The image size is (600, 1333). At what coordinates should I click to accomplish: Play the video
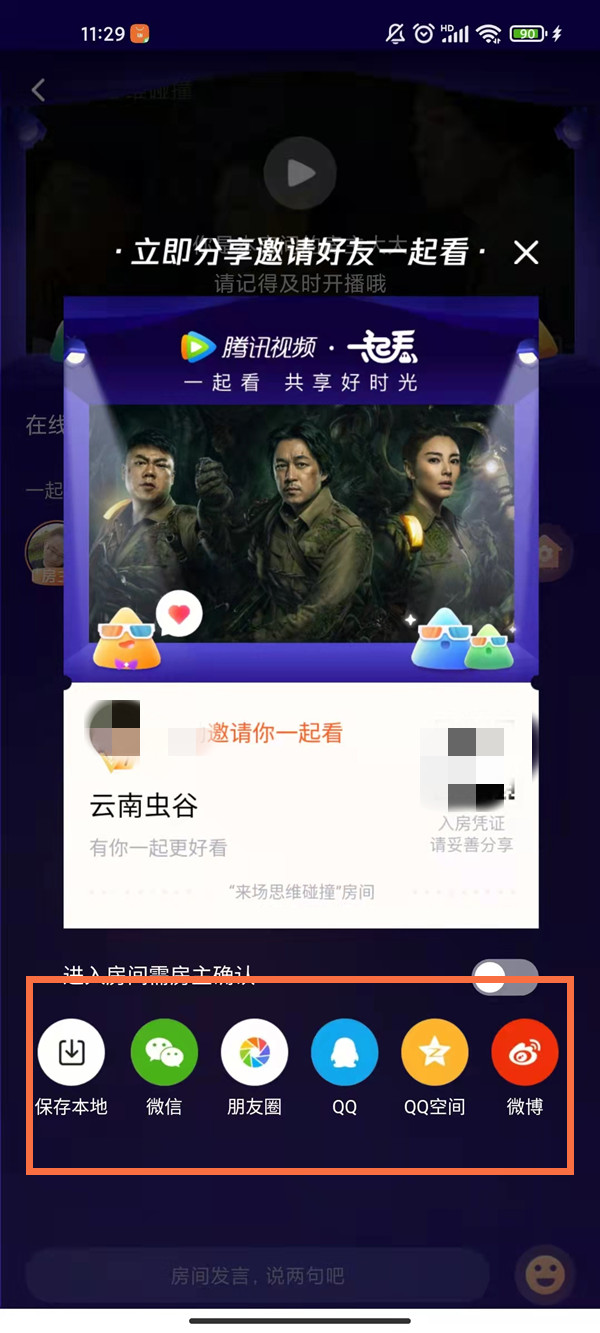[x=299, y=173]
